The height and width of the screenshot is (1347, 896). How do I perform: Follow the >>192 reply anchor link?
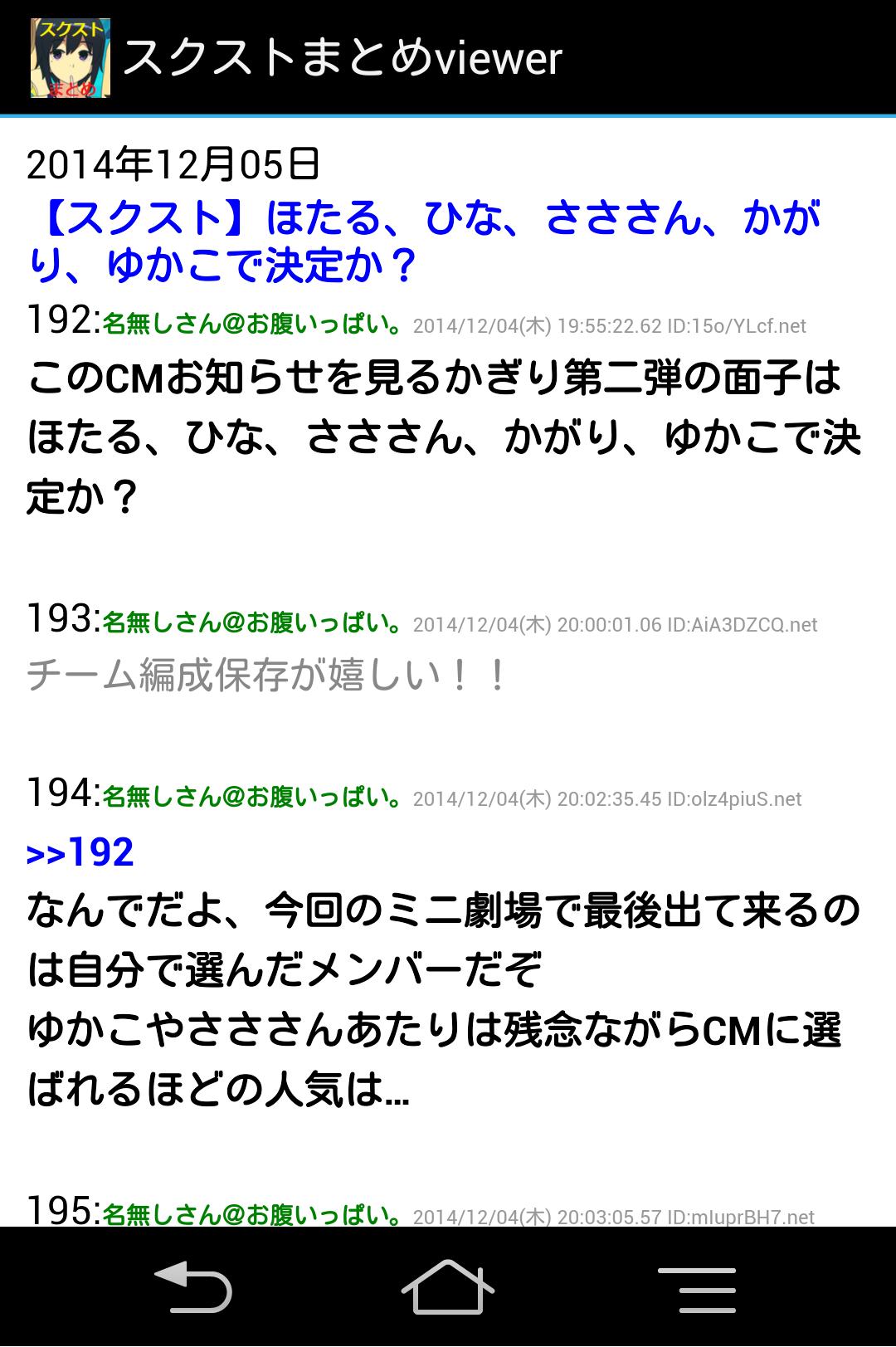(x=80, y=853)
